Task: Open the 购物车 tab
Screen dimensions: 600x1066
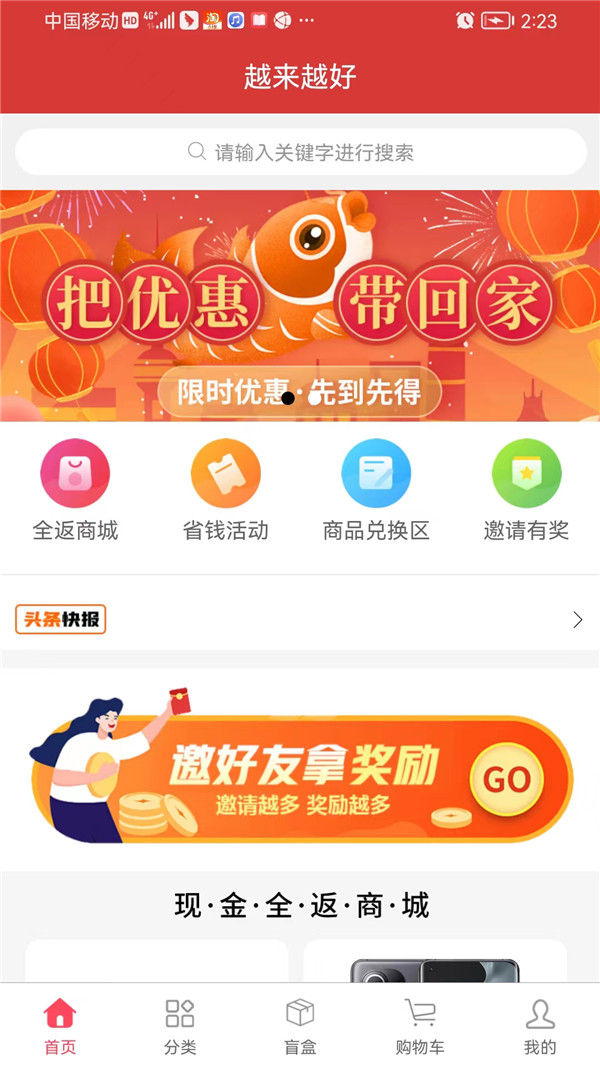Action: point(420,1026)
